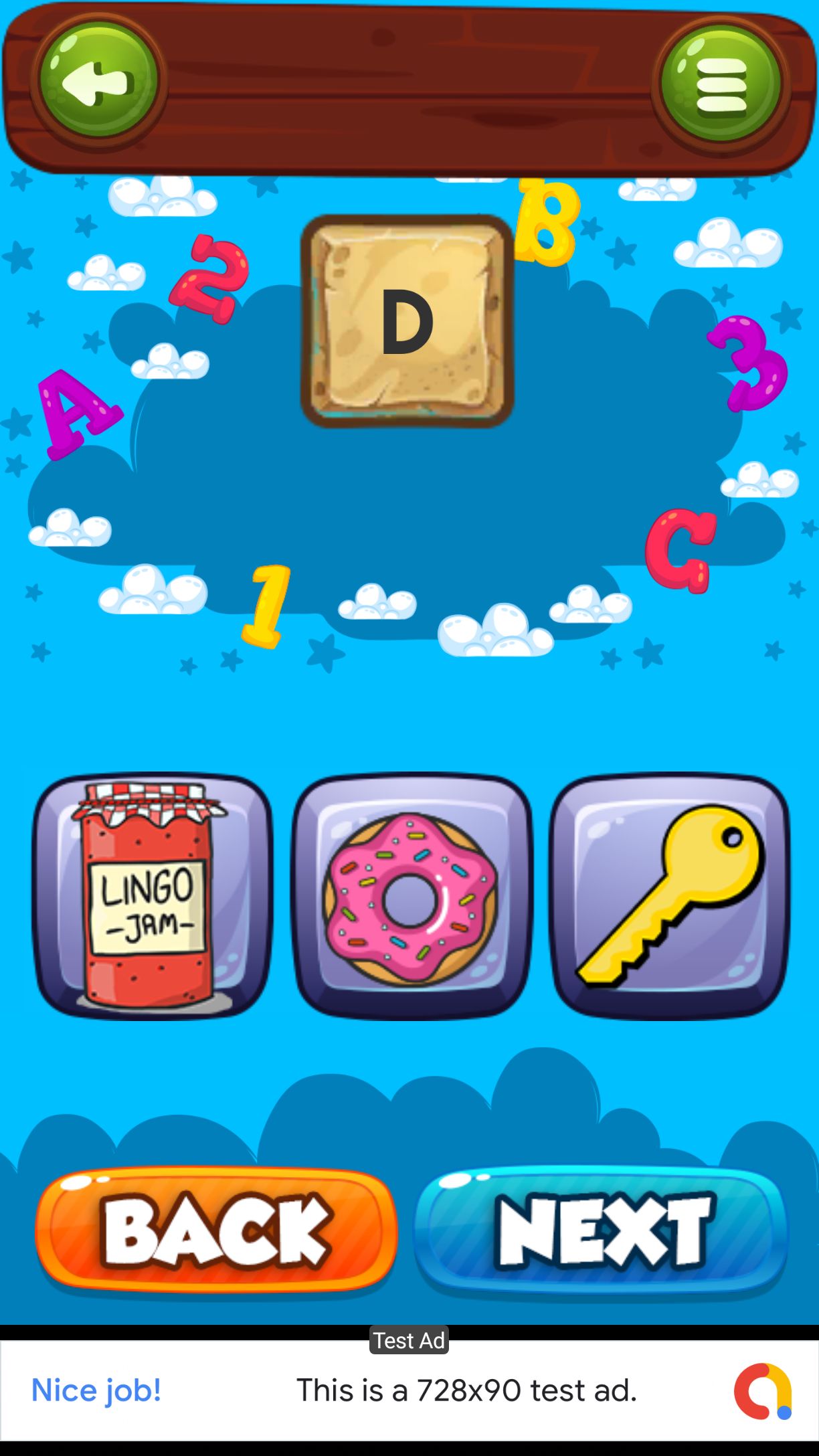819x1456 pixels.
Task: Choose the pink donut picture
Action: click(411, 897)
